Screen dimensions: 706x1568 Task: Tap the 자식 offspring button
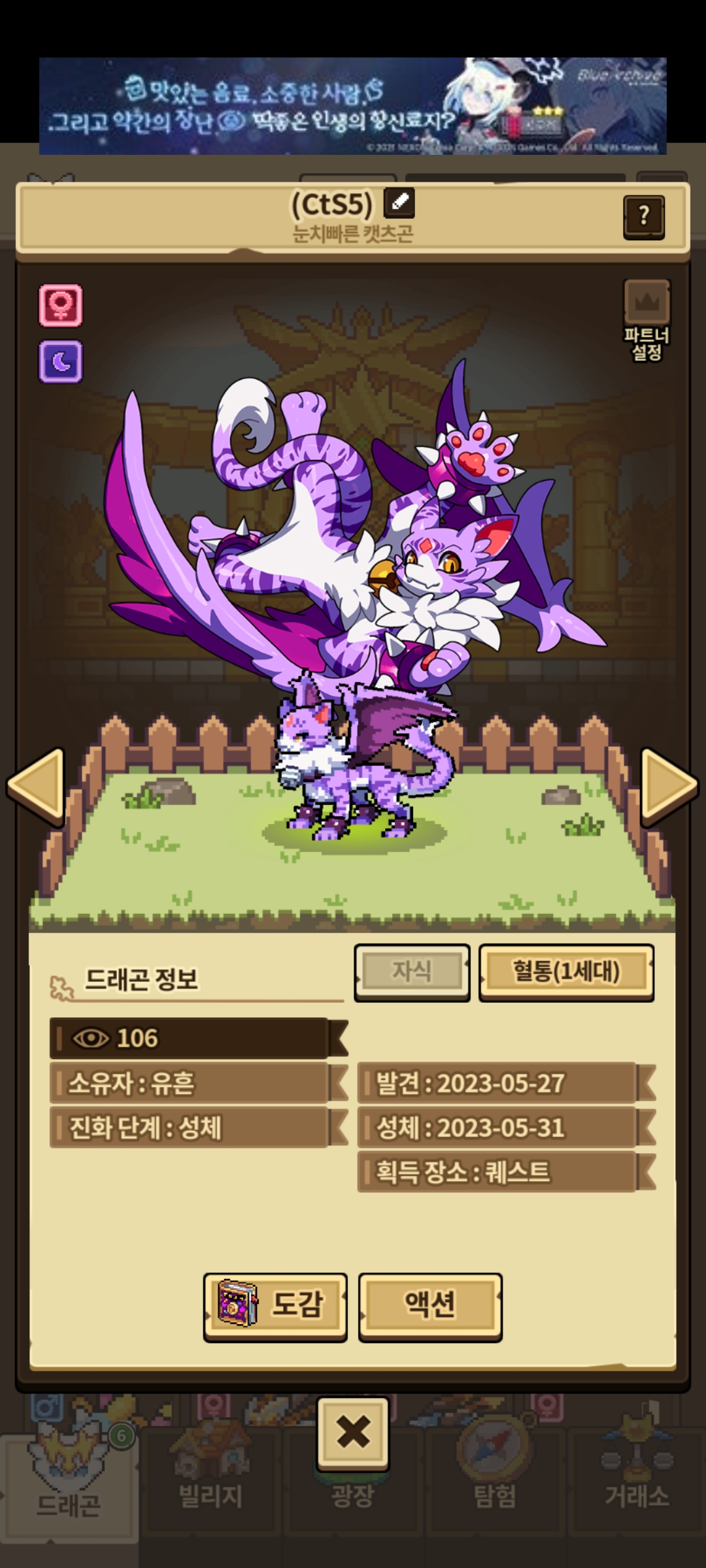[x=412, y=972]
